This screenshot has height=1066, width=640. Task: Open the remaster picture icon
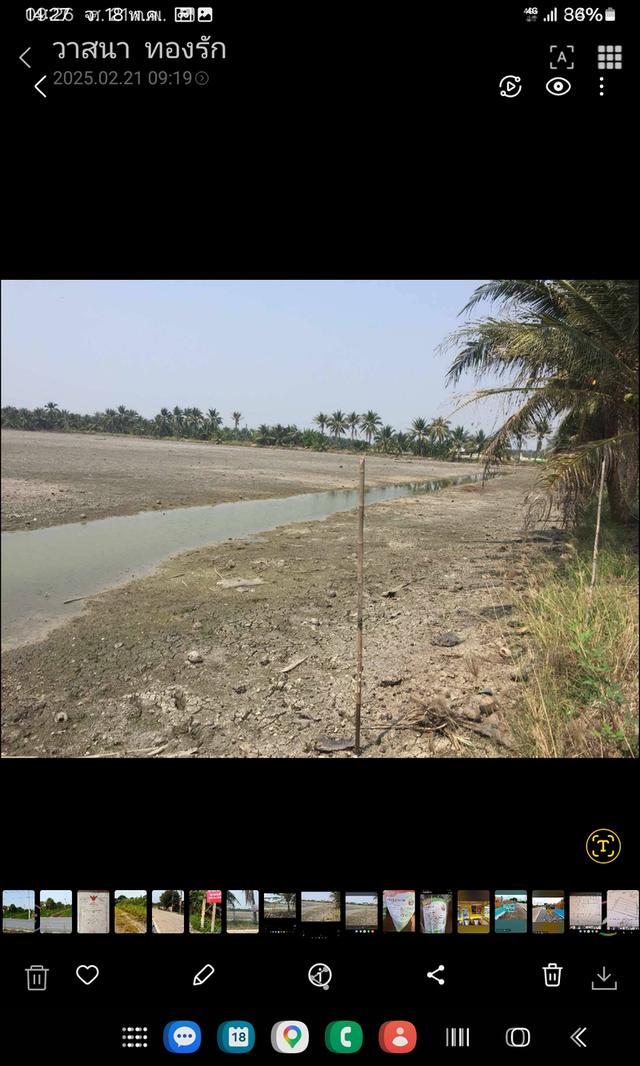tap(510, 86)
